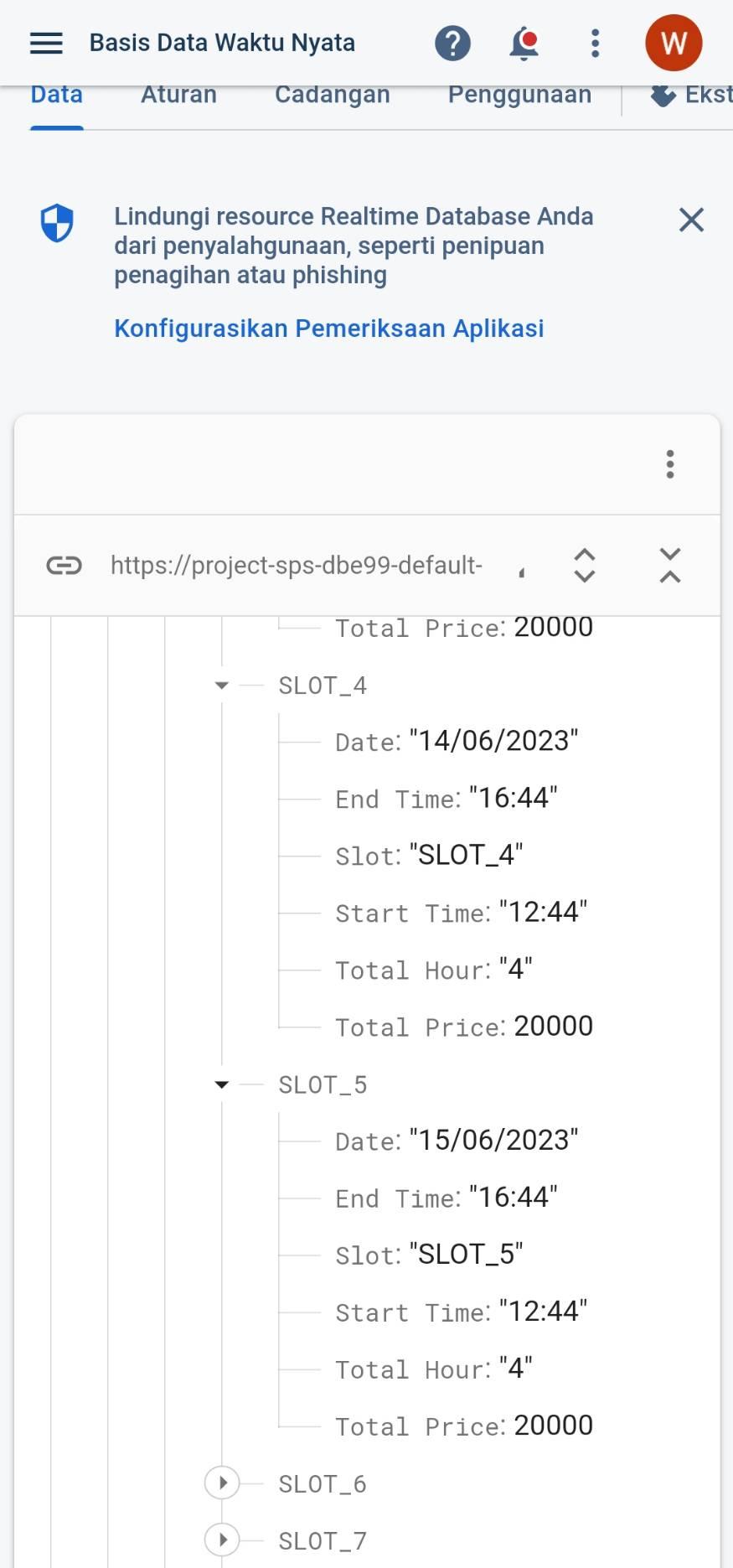
Task: Expand all nodes in the tree
Action: point(585,566)
